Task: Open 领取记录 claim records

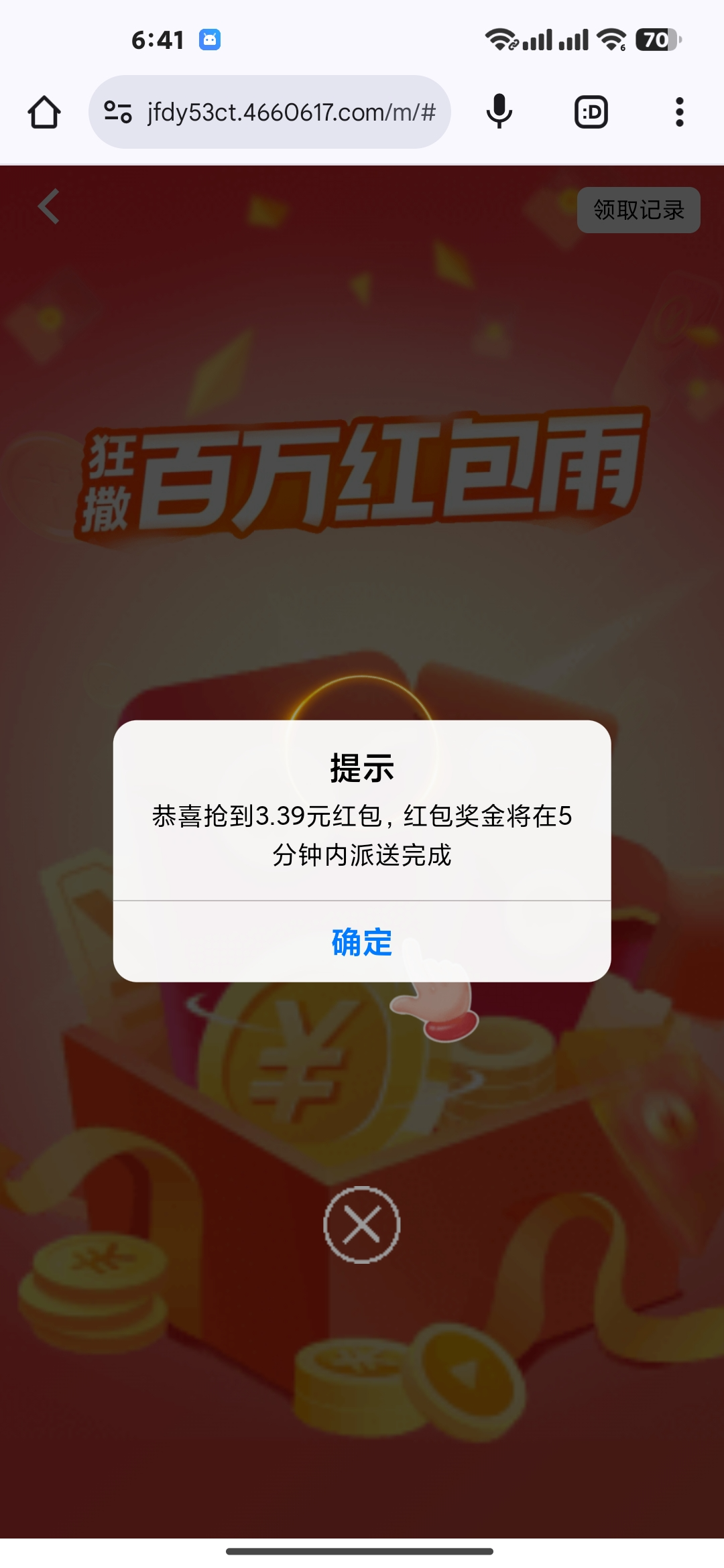Action: point(638,210)
